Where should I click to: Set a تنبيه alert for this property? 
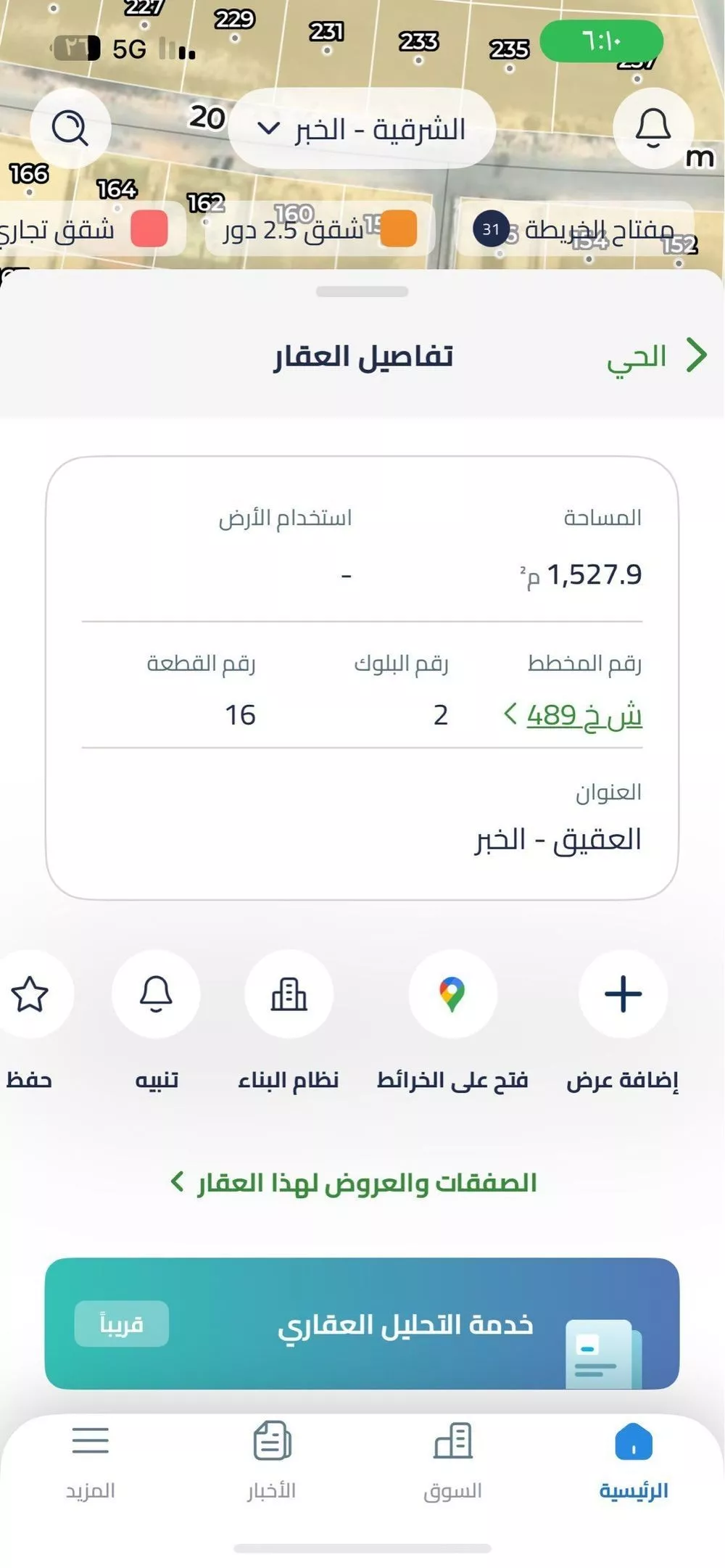coord(156,994)
